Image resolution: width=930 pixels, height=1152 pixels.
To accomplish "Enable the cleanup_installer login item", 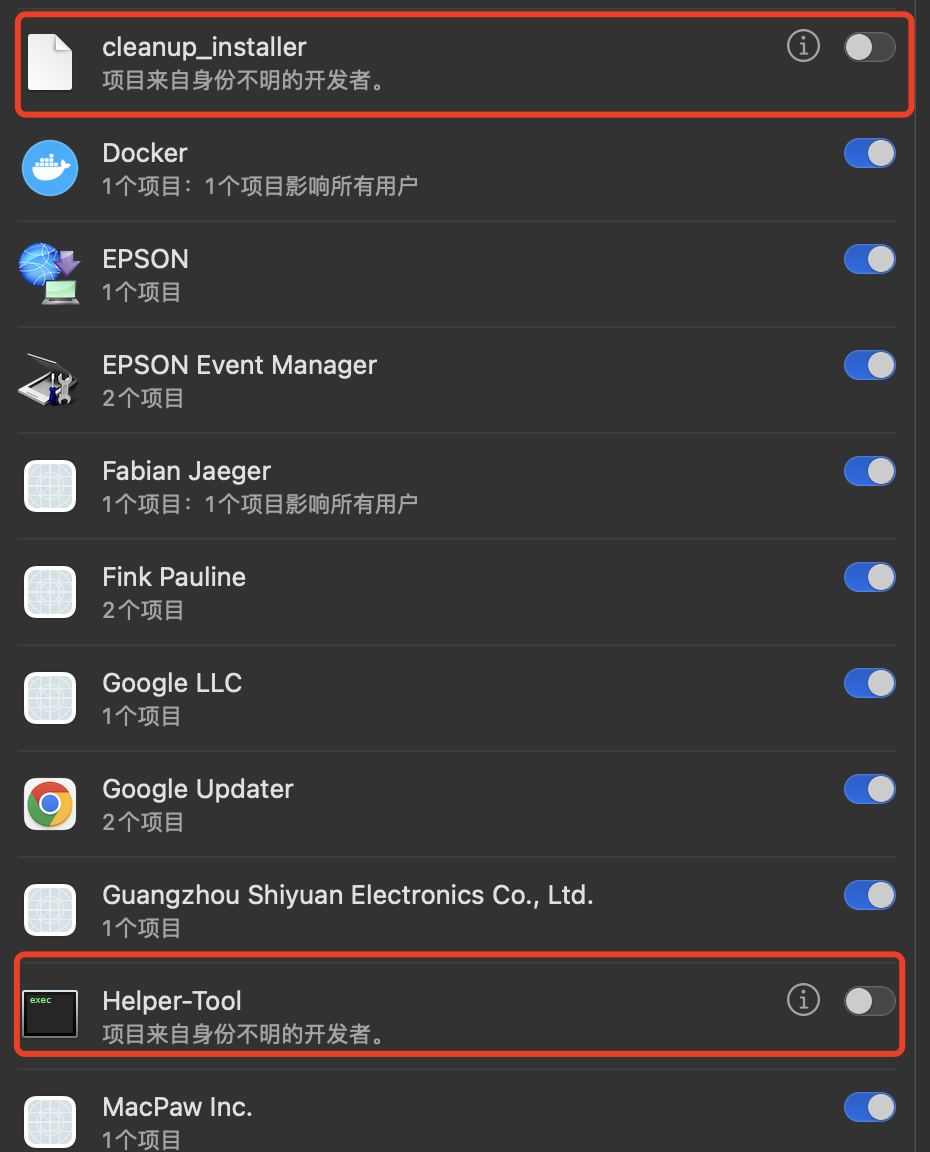I will (x=869, y=47).
